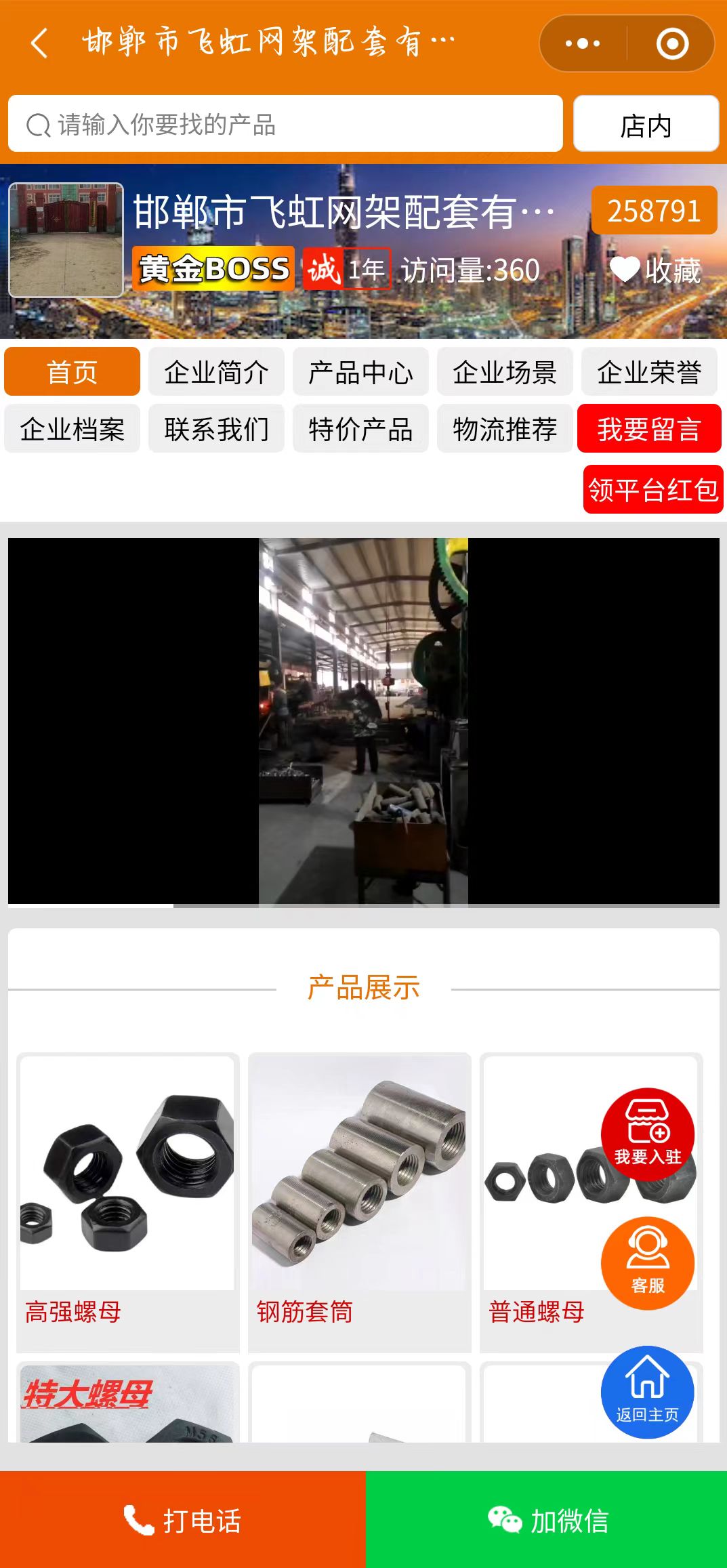Image resolution: width=727 pixels, height=1568 pixels.
Task: Contact 客服 customer service
Action: coord(648,1263)
